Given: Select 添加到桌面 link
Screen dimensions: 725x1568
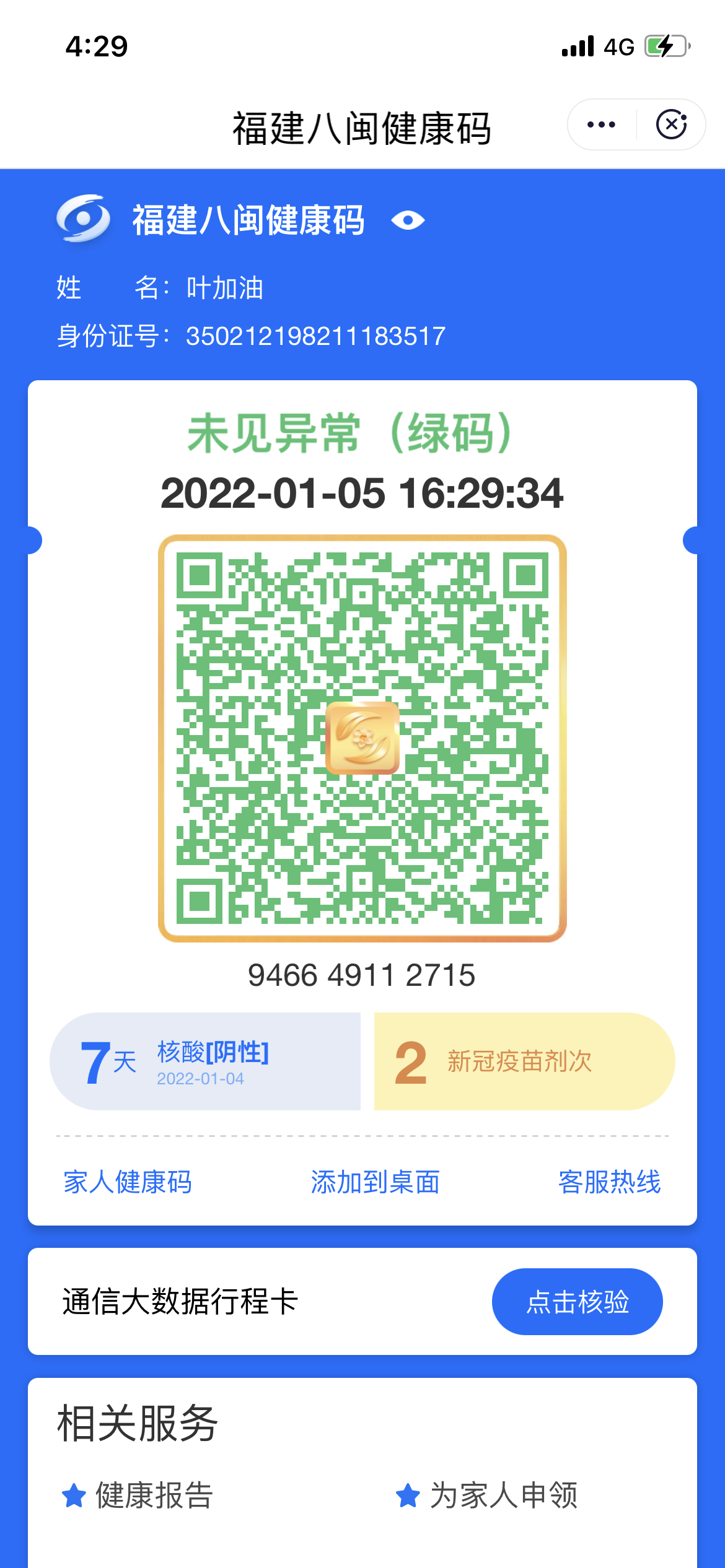Looking at the screenshot, I should pyautogui.click(x=376, y=1182).
